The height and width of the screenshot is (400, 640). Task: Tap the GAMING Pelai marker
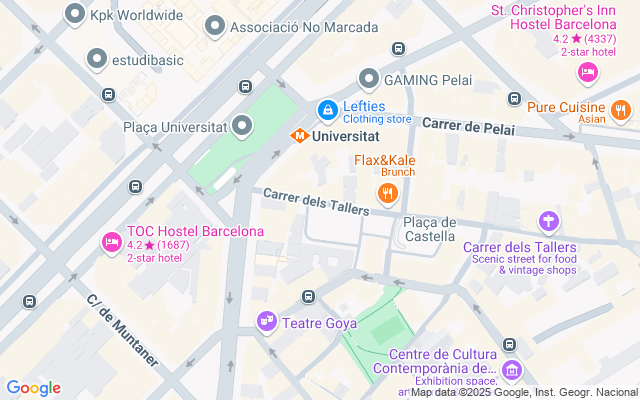(369, 78)
